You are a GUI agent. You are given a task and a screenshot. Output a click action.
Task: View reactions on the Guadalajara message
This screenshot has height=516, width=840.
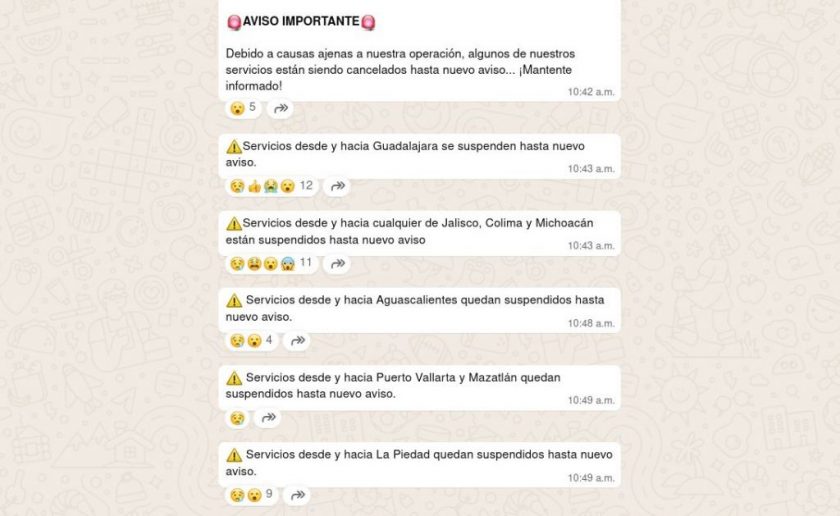[270, 186]
